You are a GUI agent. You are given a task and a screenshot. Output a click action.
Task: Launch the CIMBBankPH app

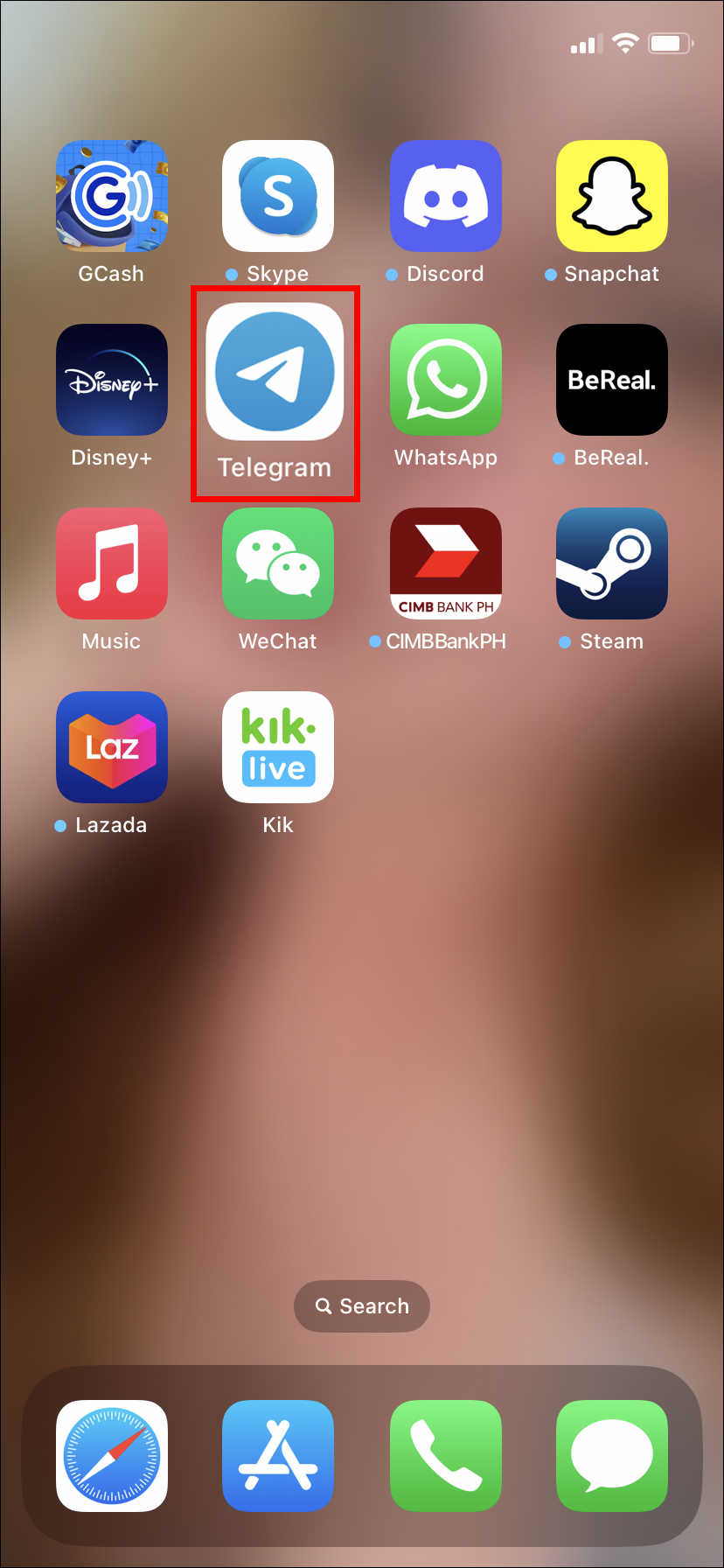[x=446, y=563]
